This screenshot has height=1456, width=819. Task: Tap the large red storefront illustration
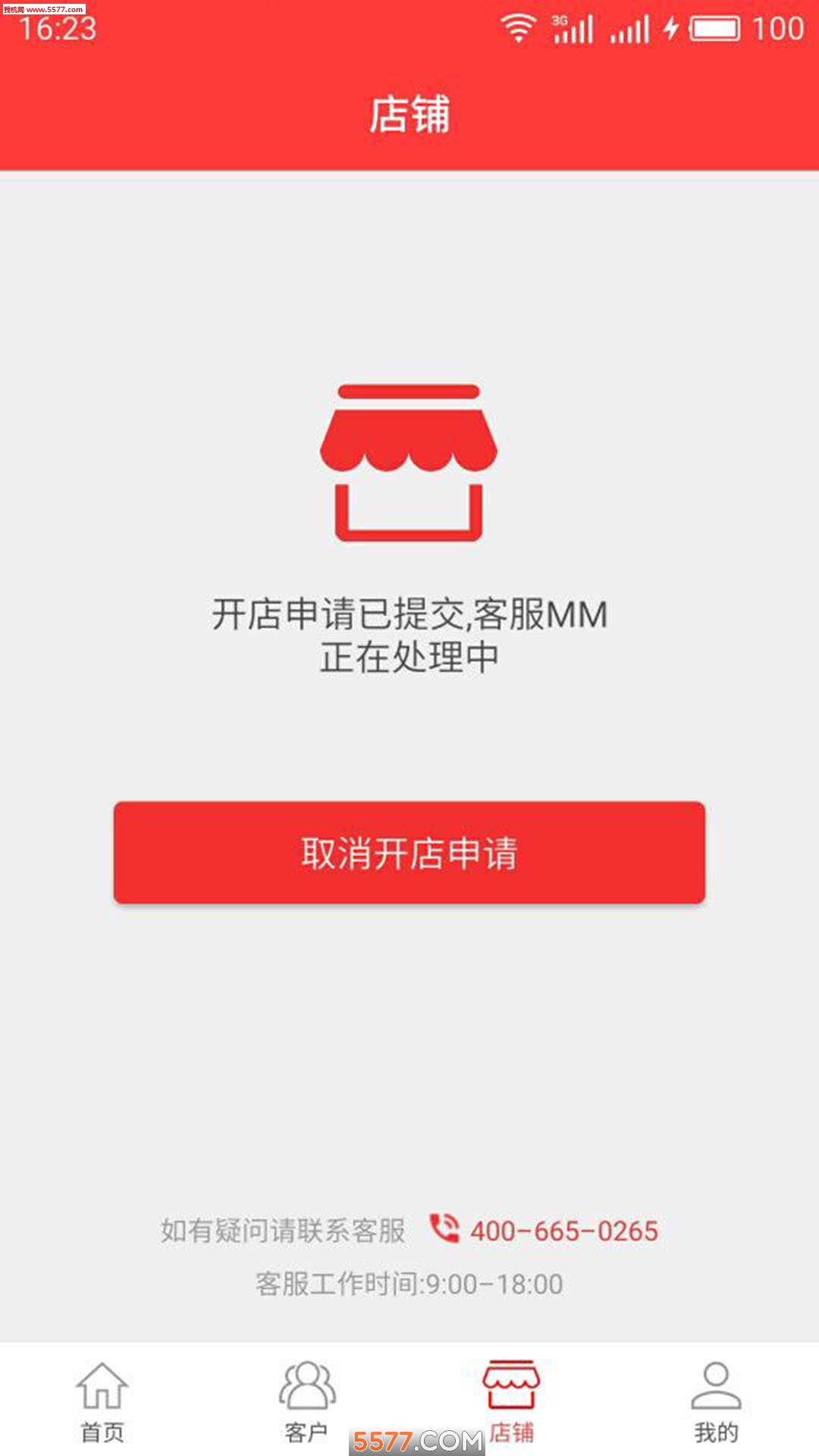(x=409, y=463)
